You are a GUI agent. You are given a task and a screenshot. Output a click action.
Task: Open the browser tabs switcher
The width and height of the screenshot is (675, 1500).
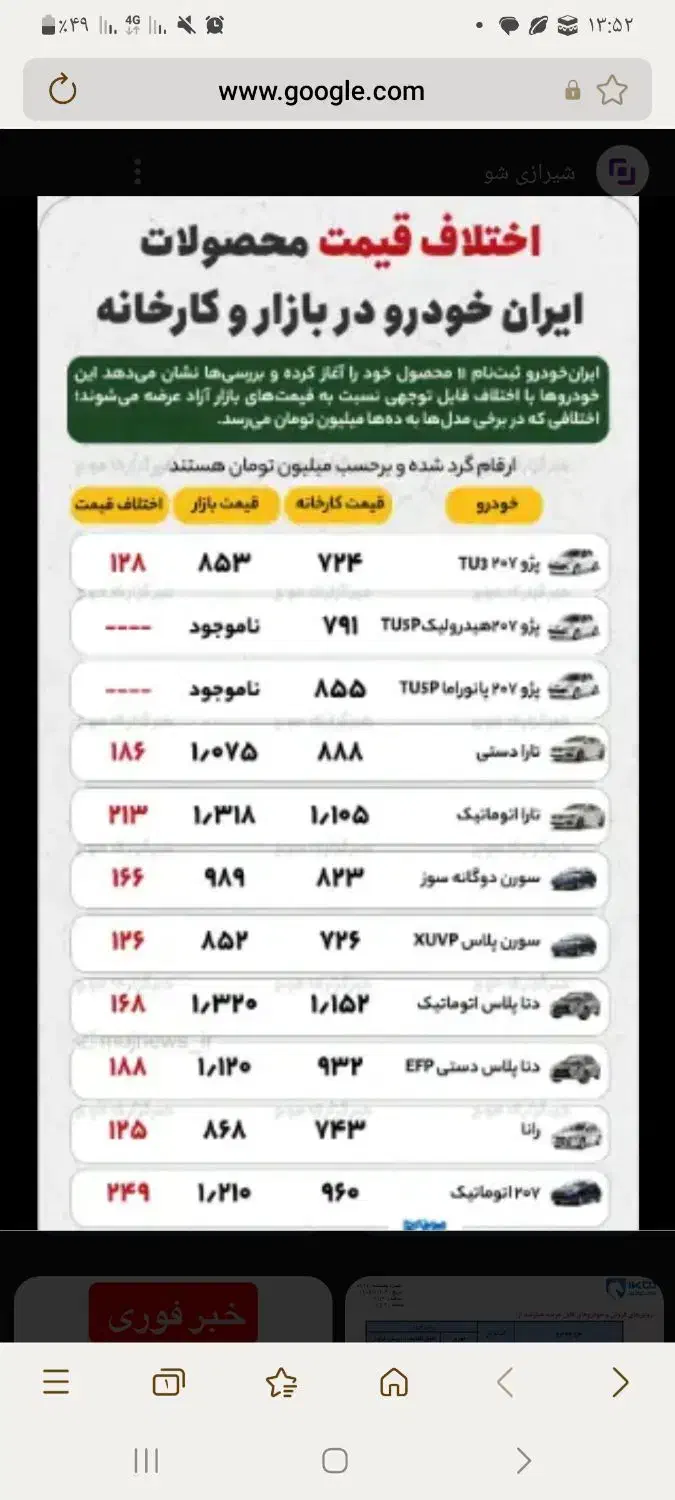(168, 1383)
